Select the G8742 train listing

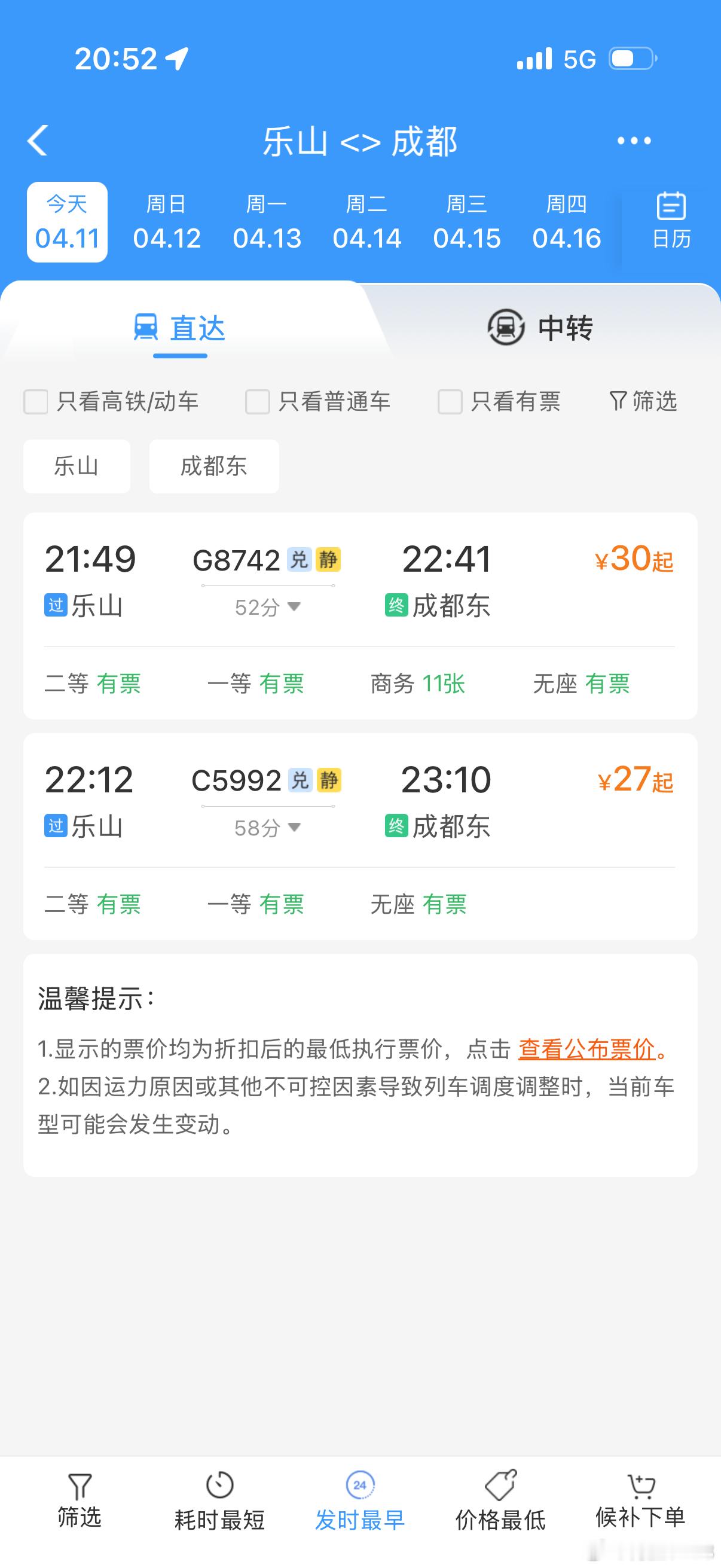360,615
